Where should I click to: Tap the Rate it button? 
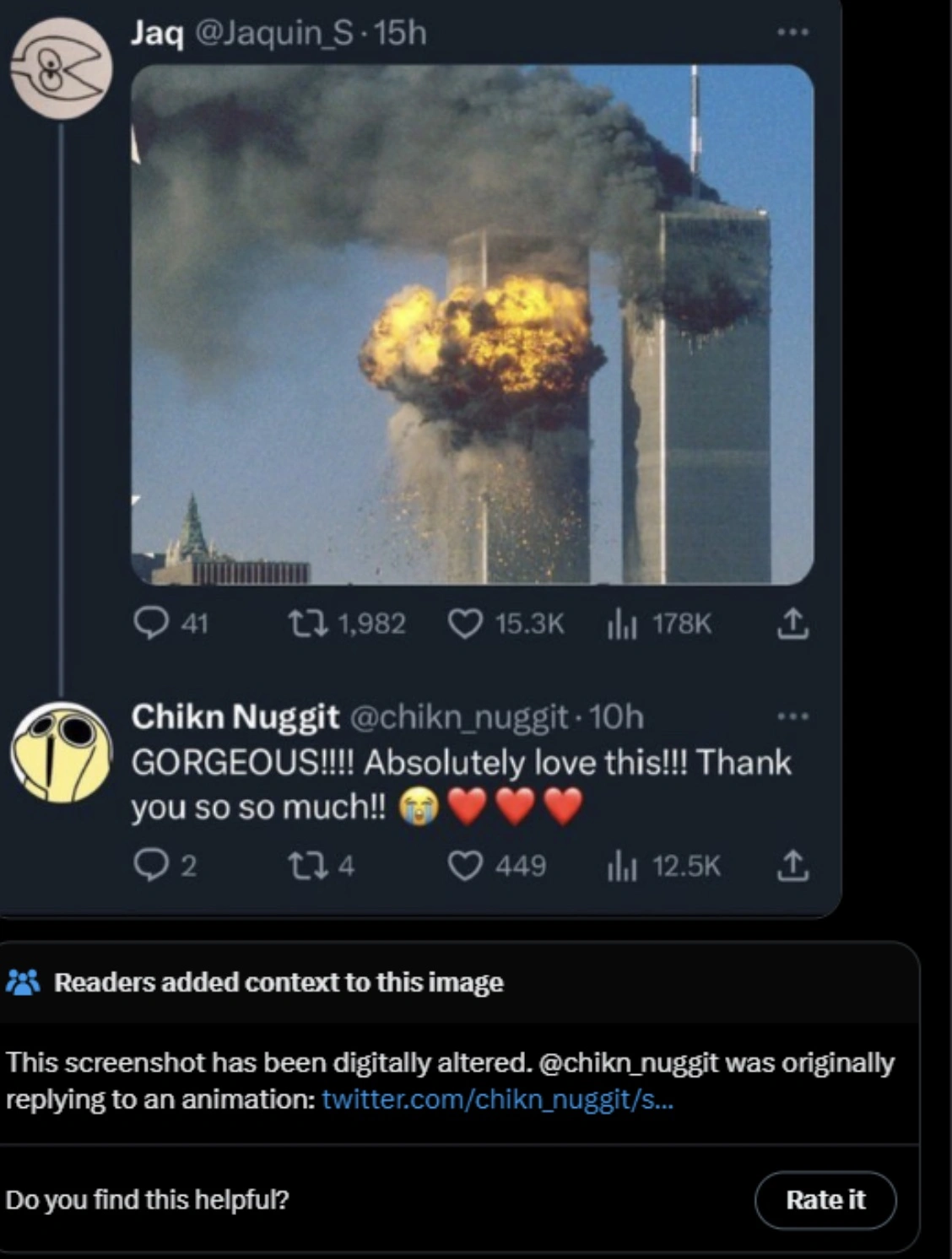[x=825, y=1199]
